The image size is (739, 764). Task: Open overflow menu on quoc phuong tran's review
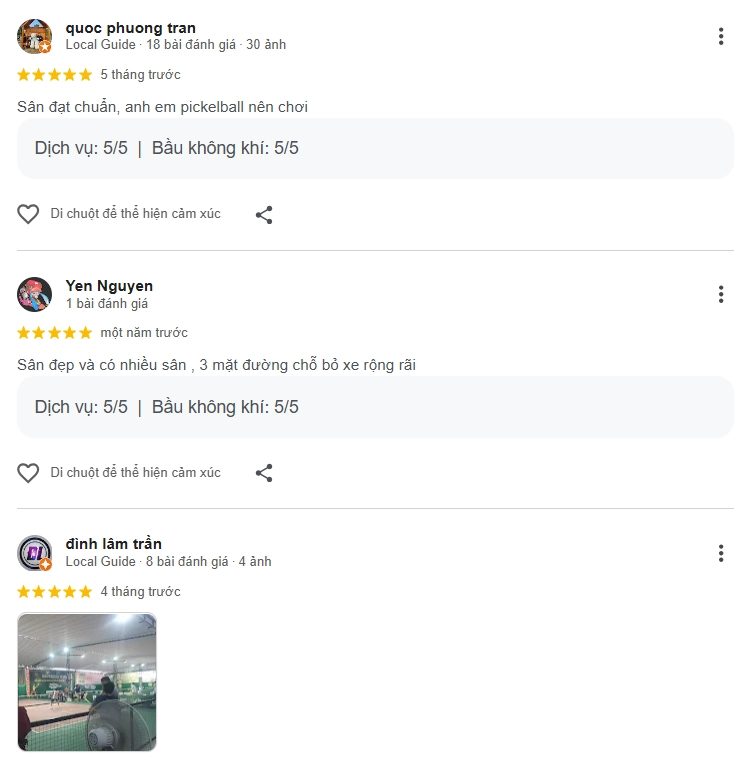(720, 37)
